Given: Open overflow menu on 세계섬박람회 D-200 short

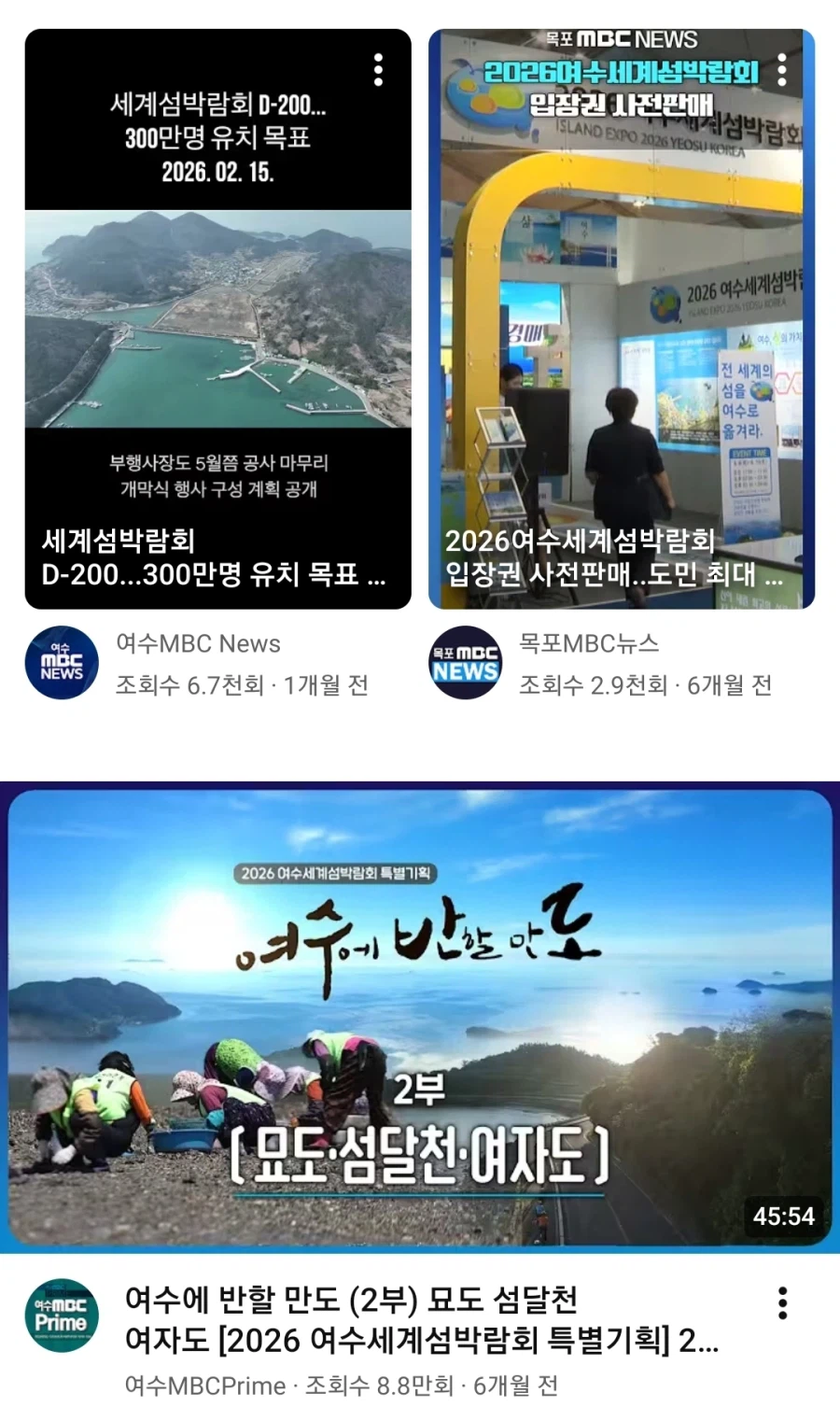Looking at the screenshot, I should point(378,70).
